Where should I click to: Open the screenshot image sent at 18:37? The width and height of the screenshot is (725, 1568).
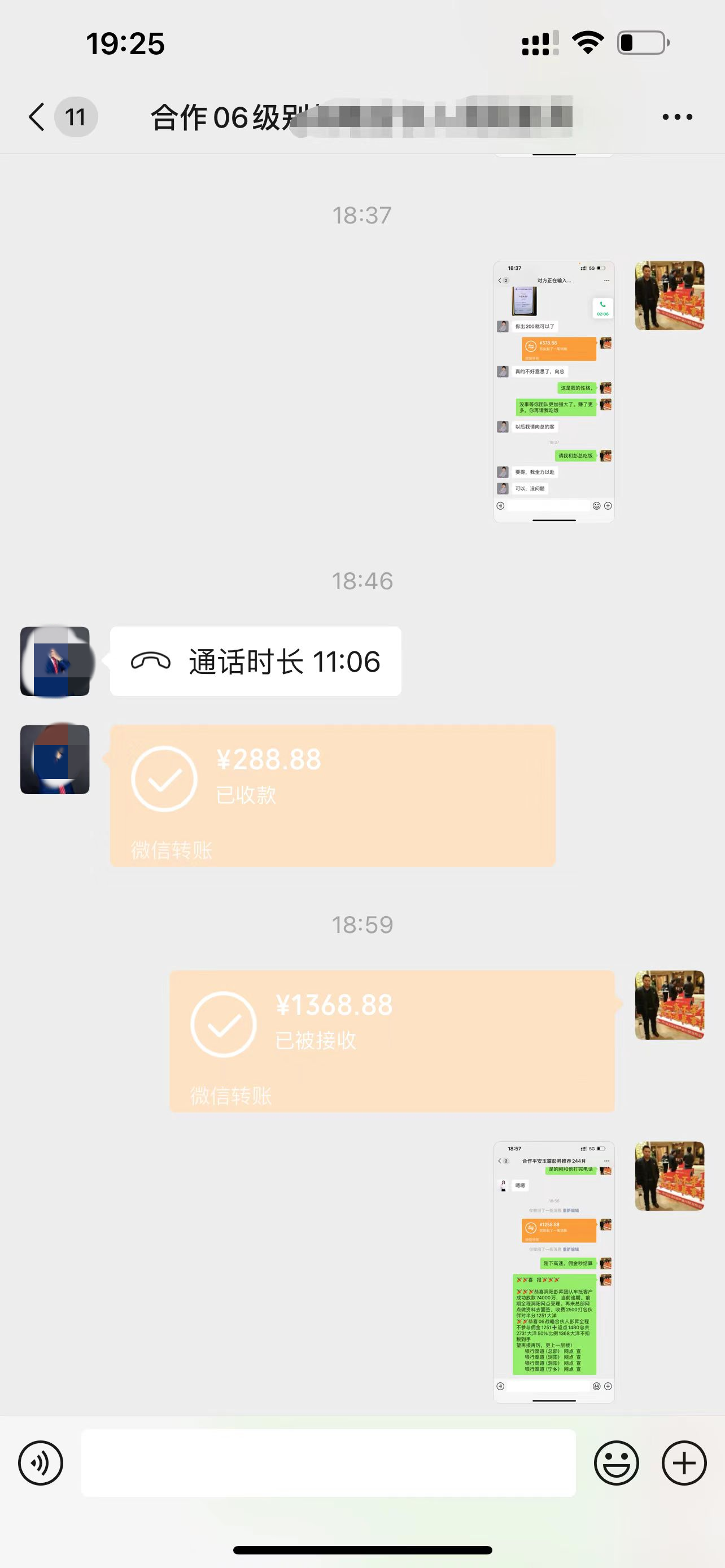click(553, 391)
